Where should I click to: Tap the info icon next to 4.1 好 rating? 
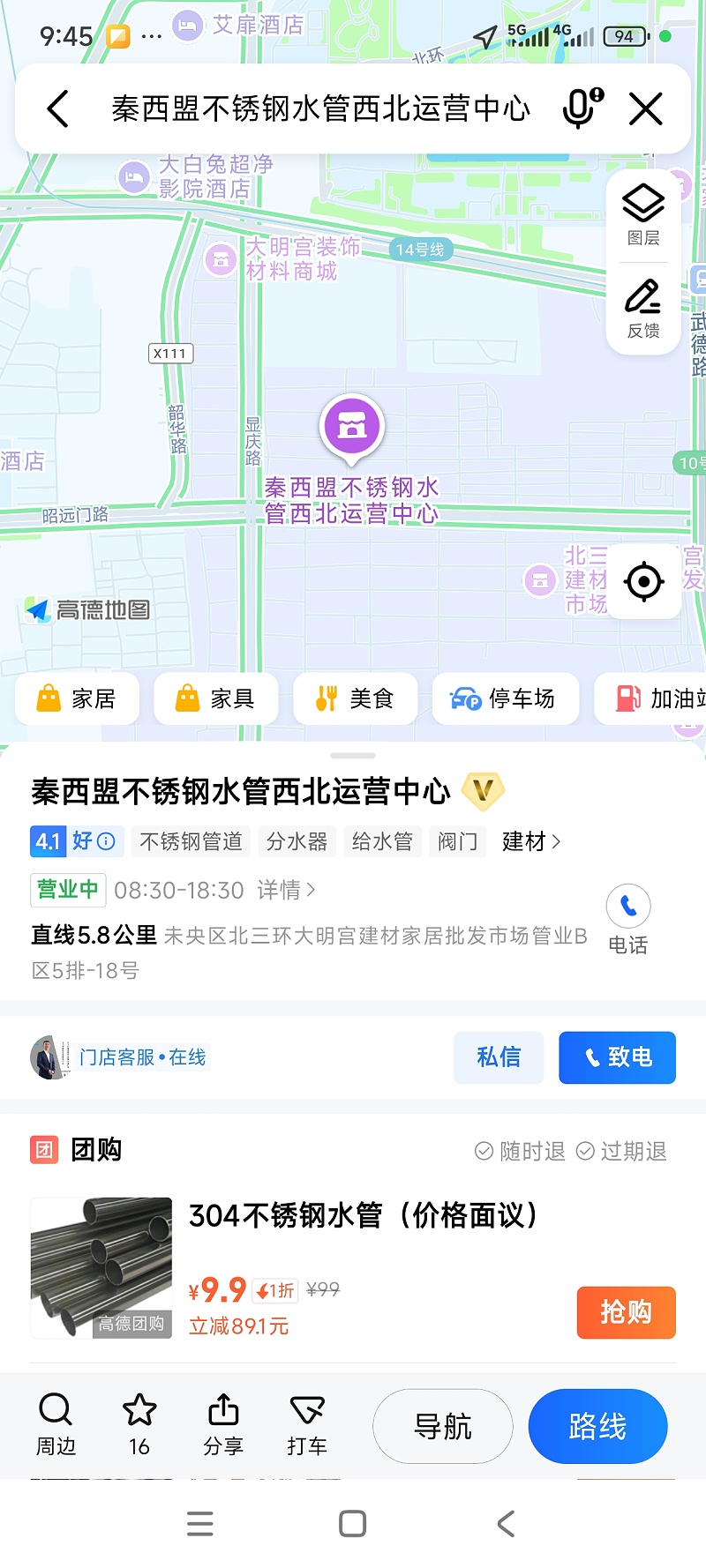[x=104, y=841]
